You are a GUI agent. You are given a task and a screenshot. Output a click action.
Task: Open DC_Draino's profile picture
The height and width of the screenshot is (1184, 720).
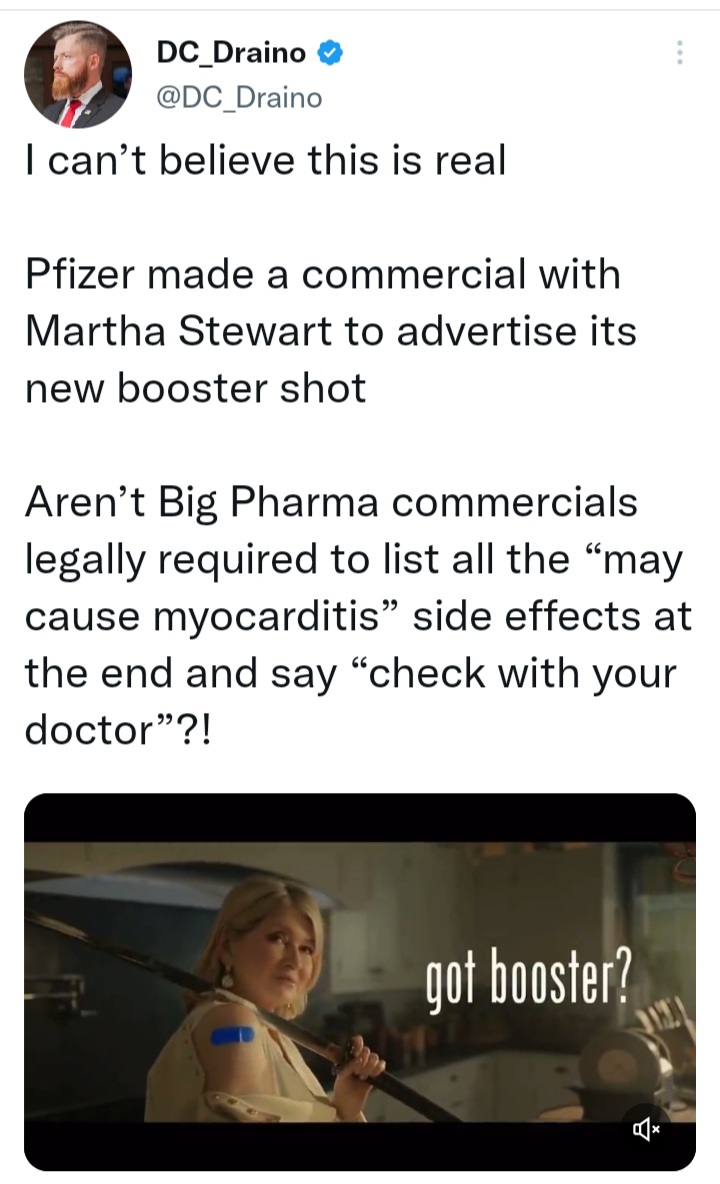tap(78, 74)
